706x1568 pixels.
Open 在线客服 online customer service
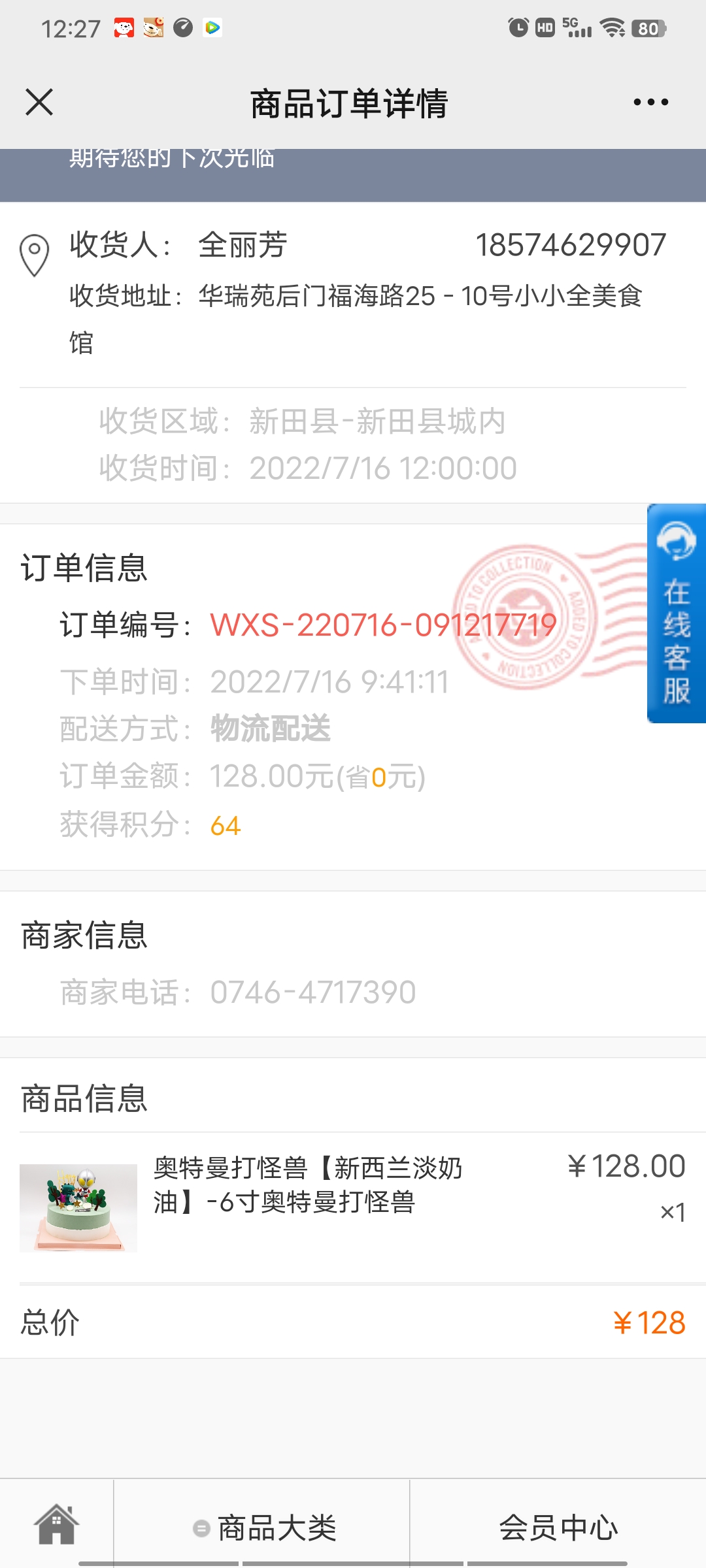676,613
